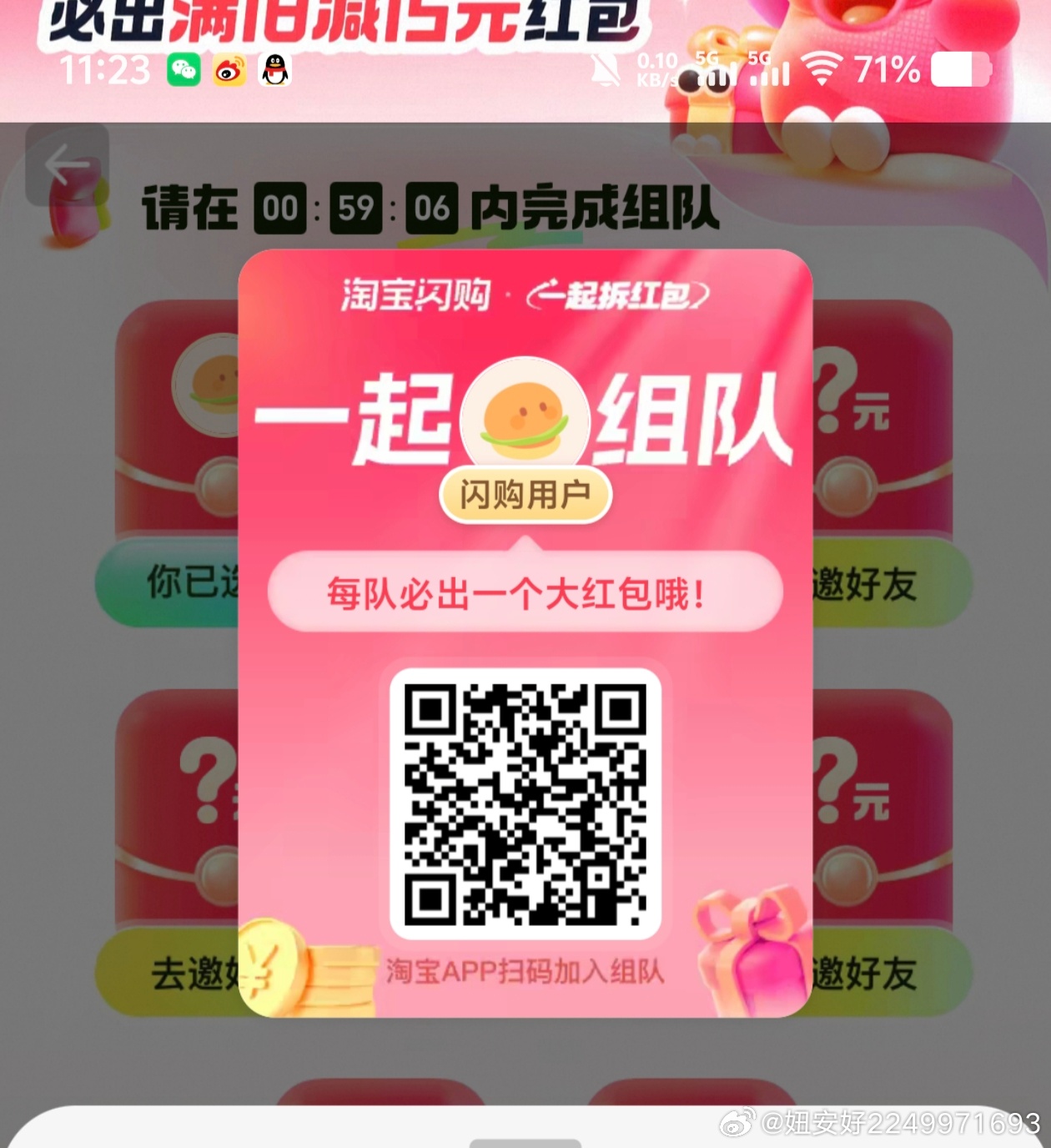Go back using the top-left arrow
The image size is (1051, 1148).
tap(67, 165)
